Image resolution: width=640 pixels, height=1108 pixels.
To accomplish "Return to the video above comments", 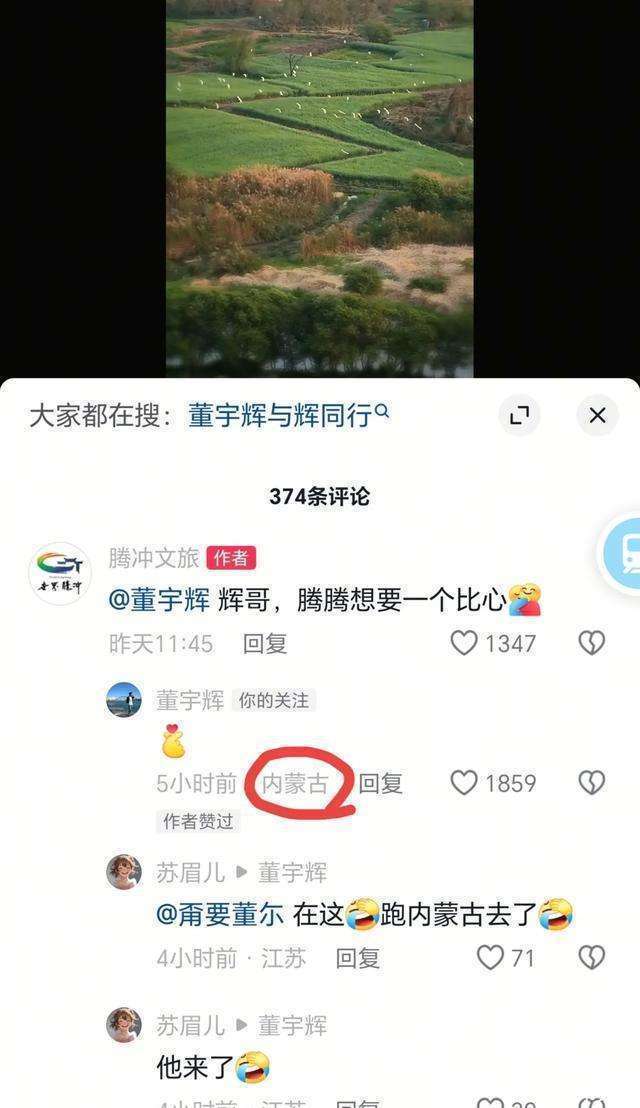I will [x=319, y=188].
